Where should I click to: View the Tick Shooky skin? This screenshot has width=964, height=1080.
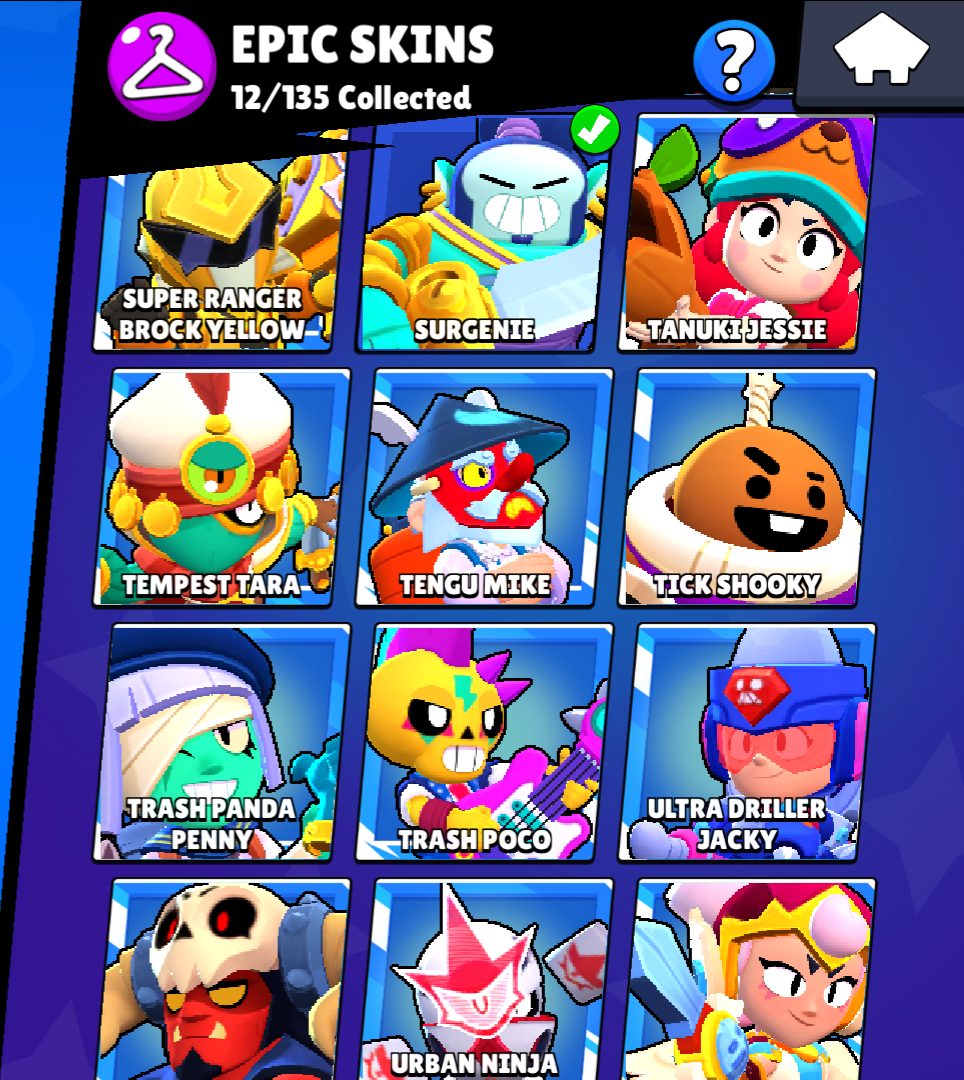[x=748, y=488]
